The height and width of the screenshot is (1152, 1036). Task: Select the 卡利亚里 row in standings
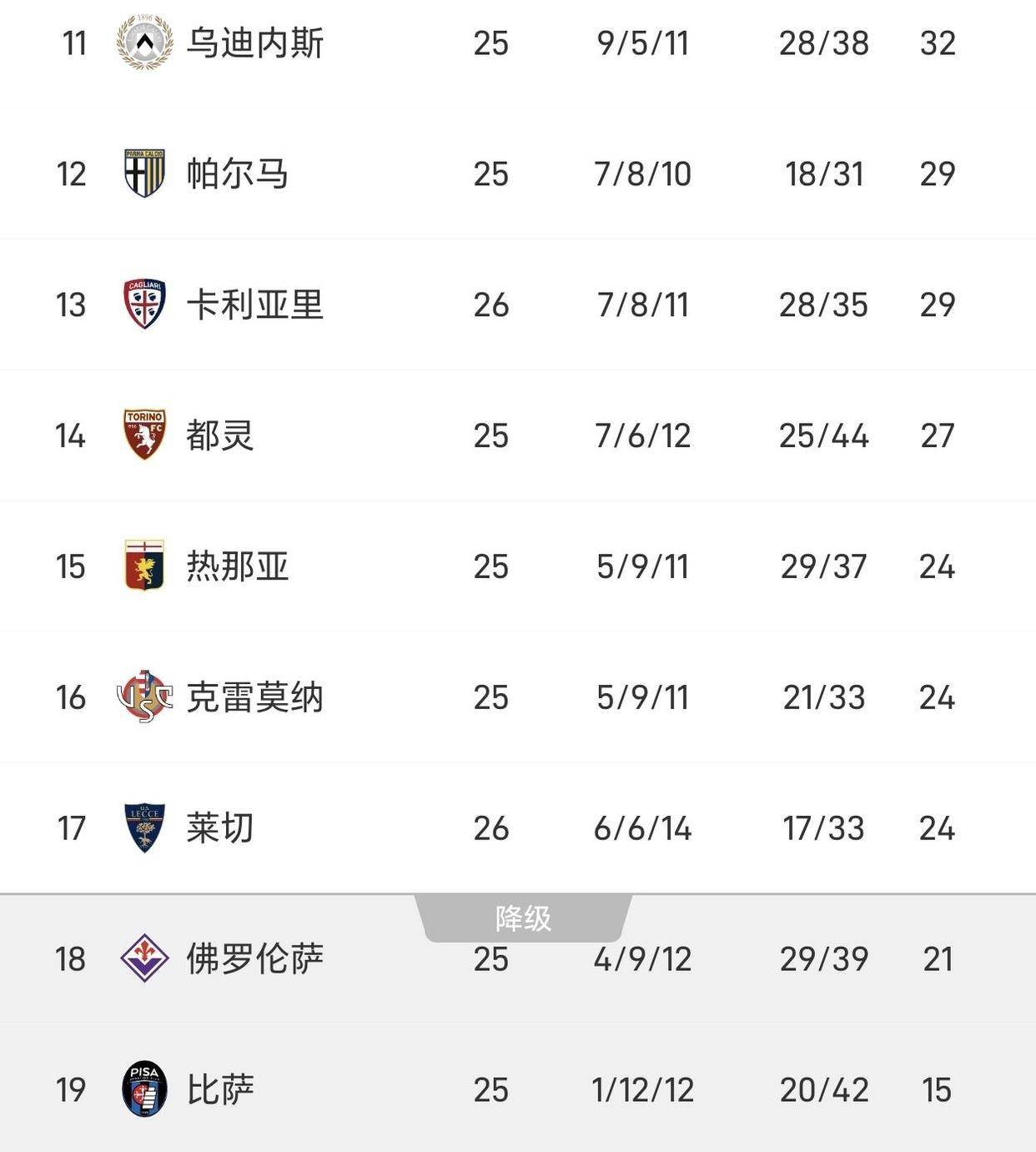click(x=254, y=305)
